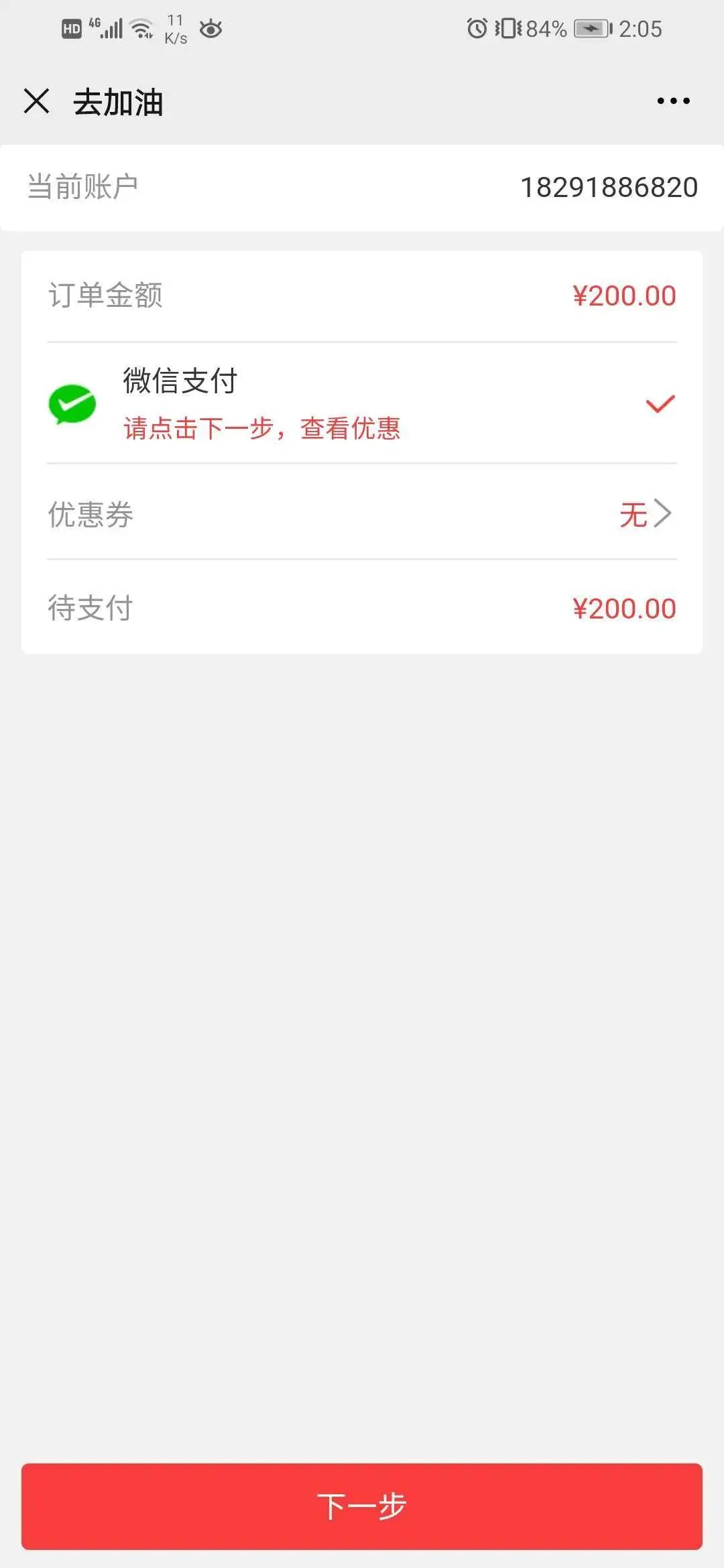Close the 去加油 page
724x1568 pixels.
[x=37, y=101]
